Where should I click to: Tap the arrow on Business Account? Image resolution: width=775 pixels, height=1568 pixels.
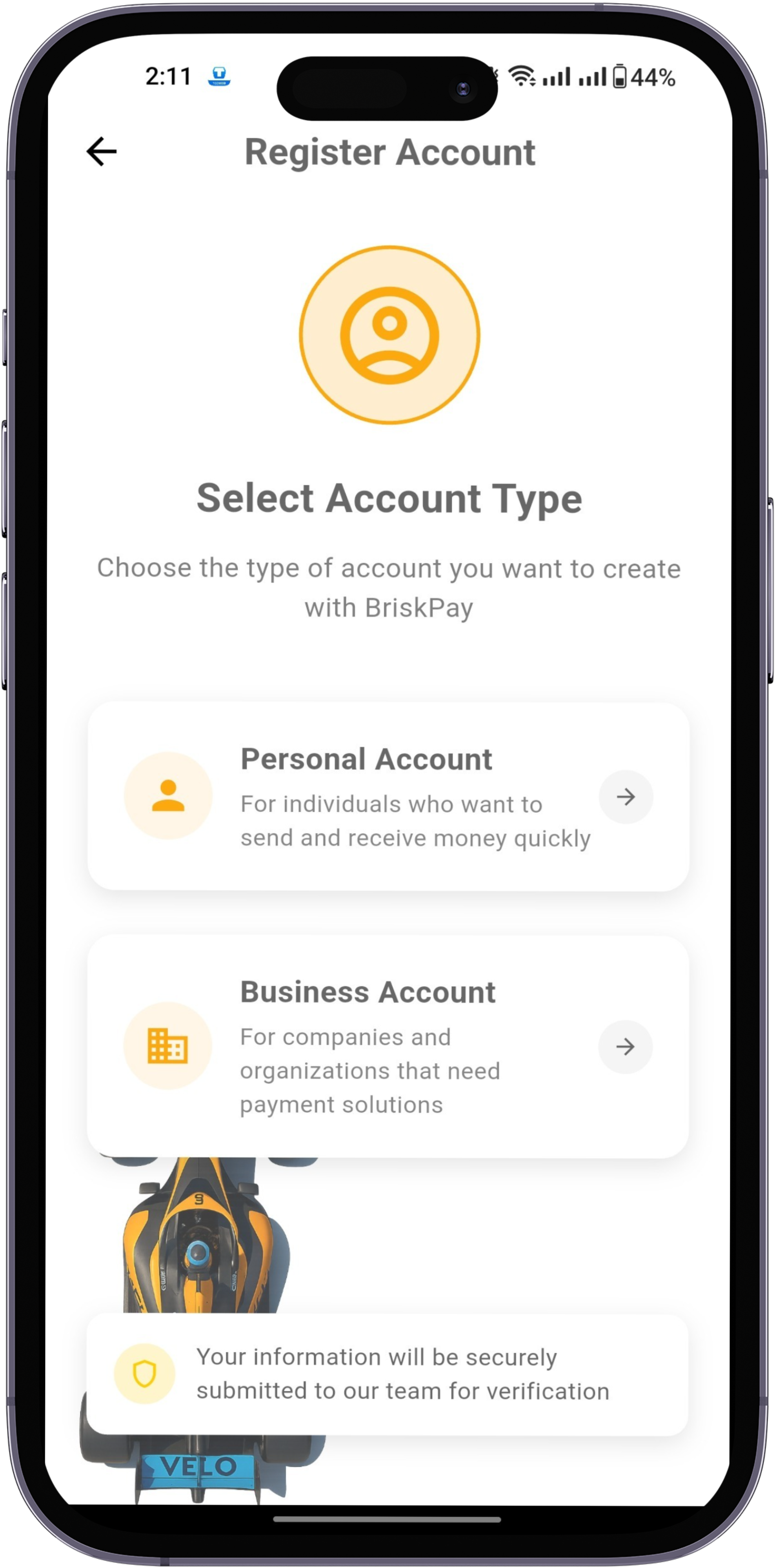[625, 1047]
